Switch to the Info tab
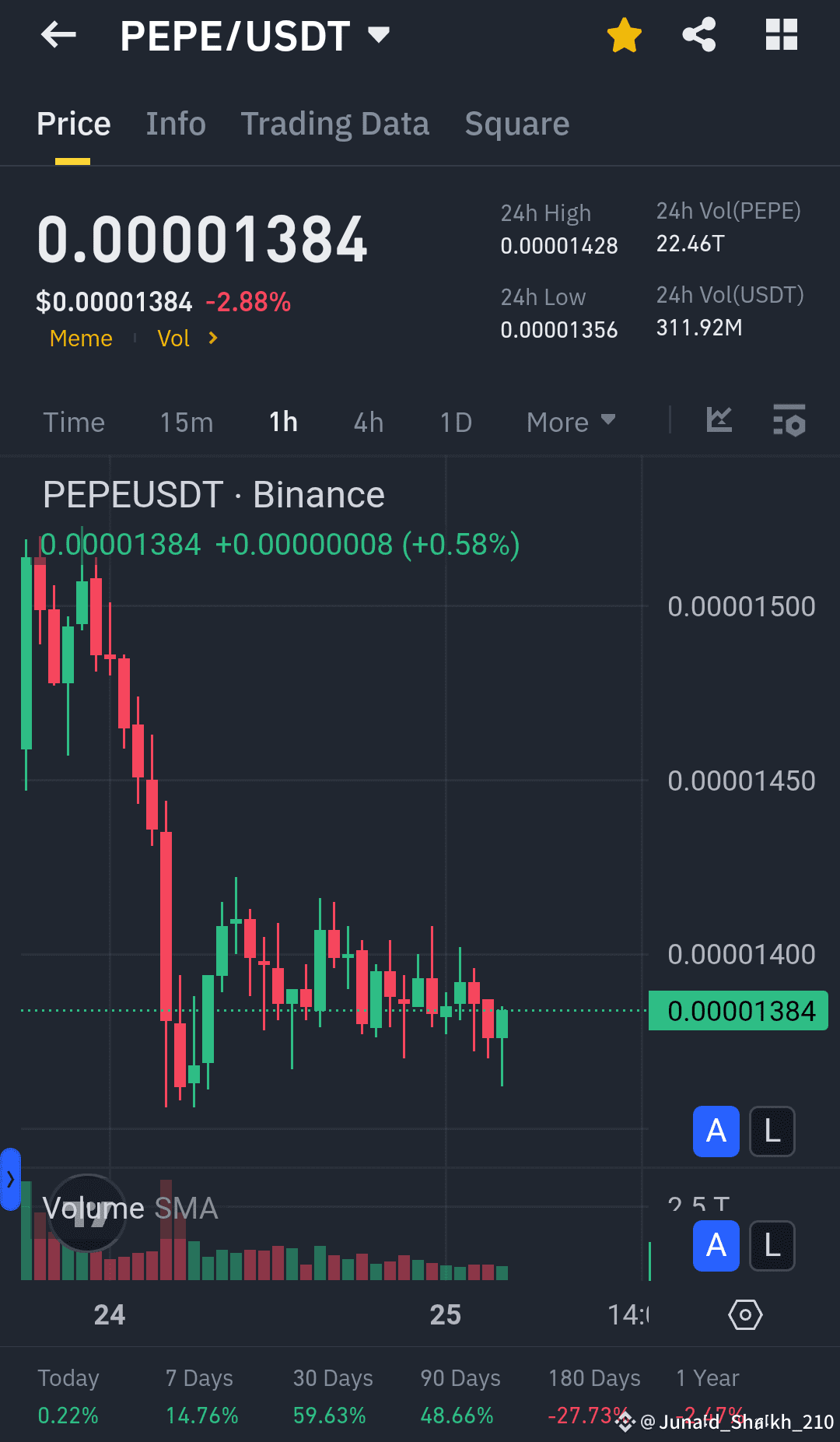This screenshot has height=1442, width=840. tap(176, 124)
